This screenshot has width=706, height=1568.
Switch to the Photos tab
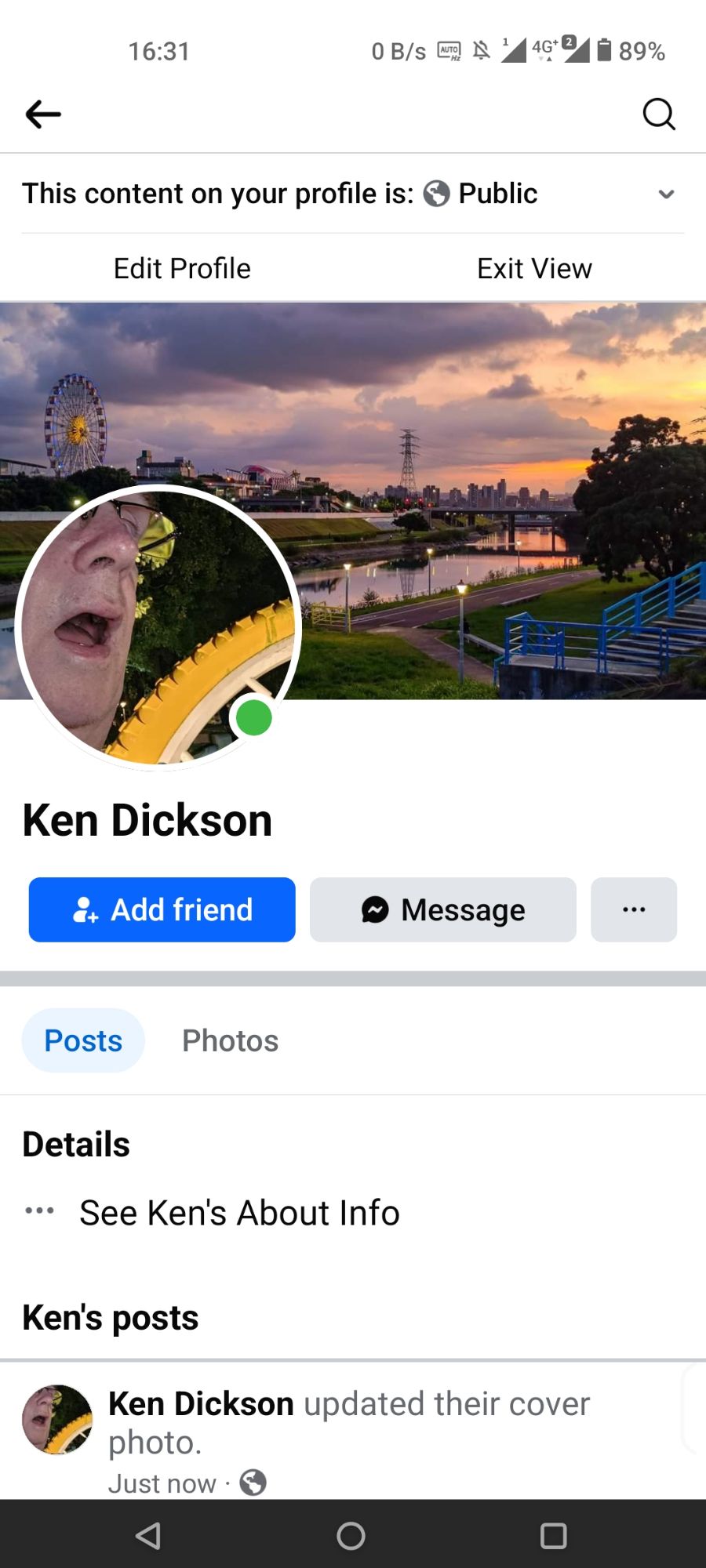pyautogui.click(x=230, y=1041)
